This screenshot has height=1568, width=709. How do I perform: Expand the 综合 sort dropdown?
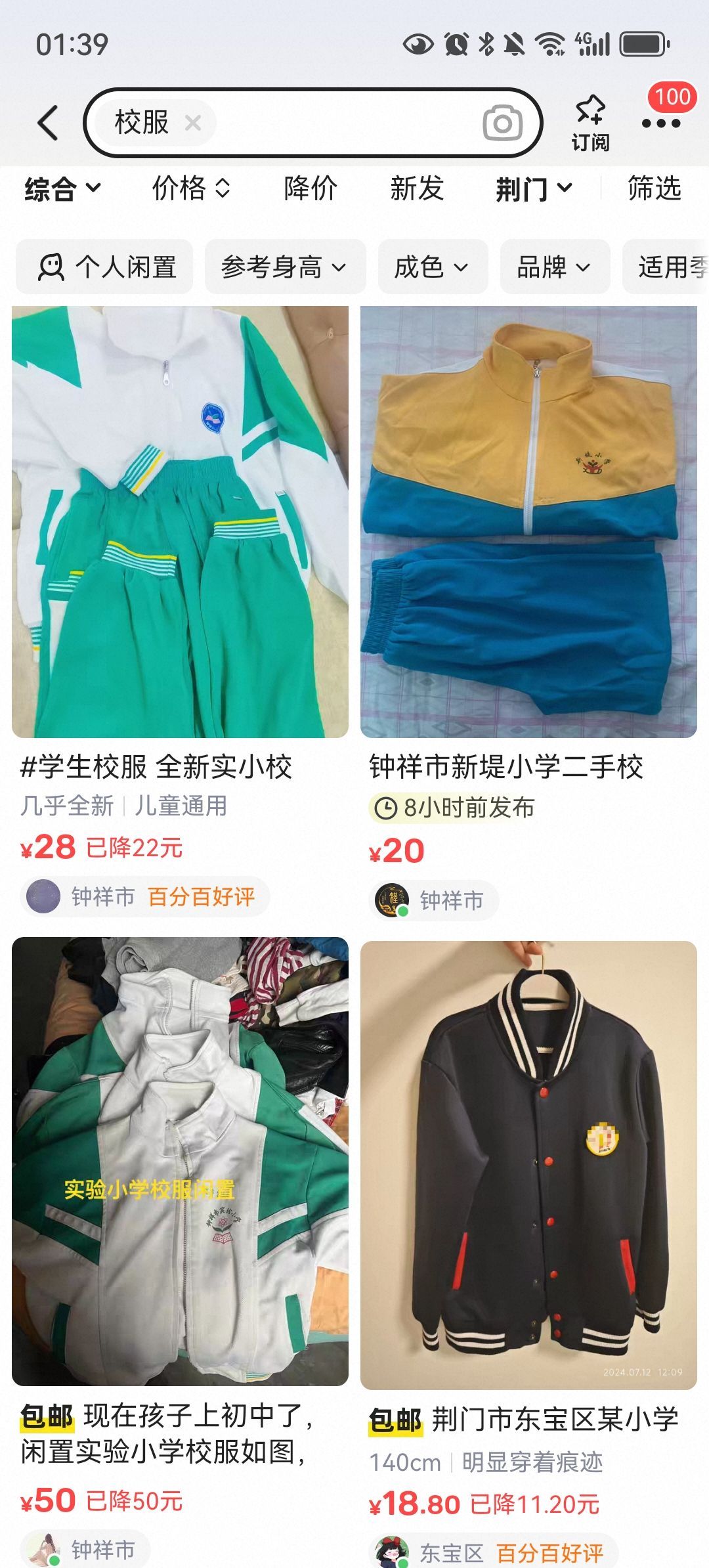tap(62, 189)
